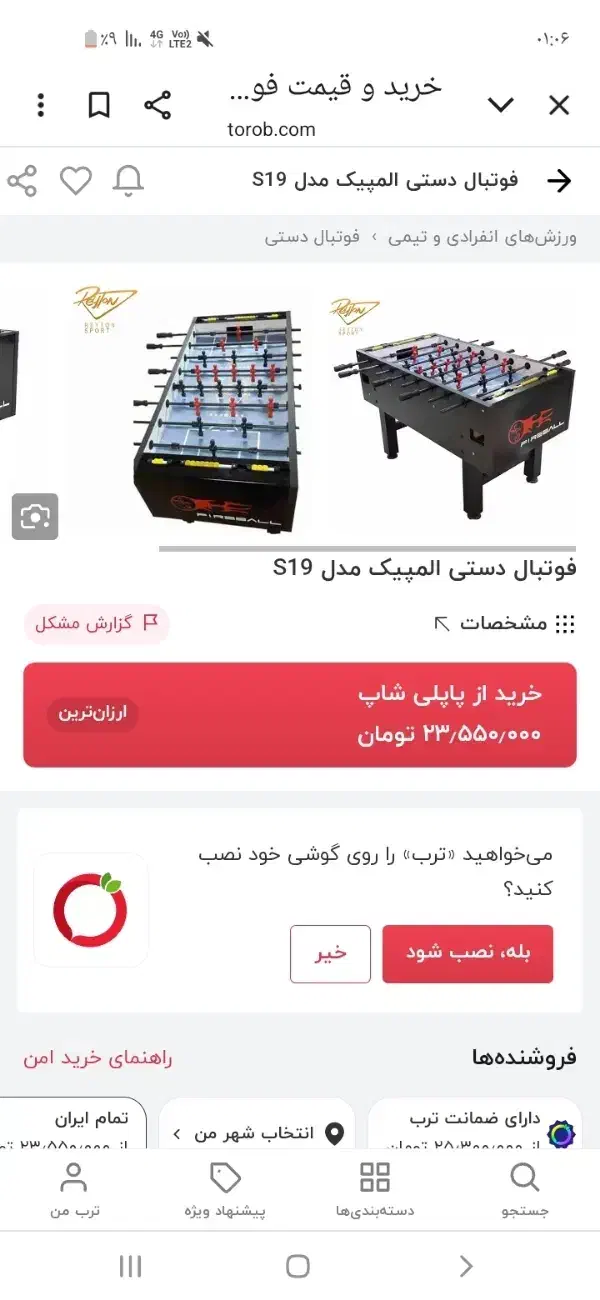
Task: Open the browser overflow menu
Action: pyautogui.click(x=41, y=105)
